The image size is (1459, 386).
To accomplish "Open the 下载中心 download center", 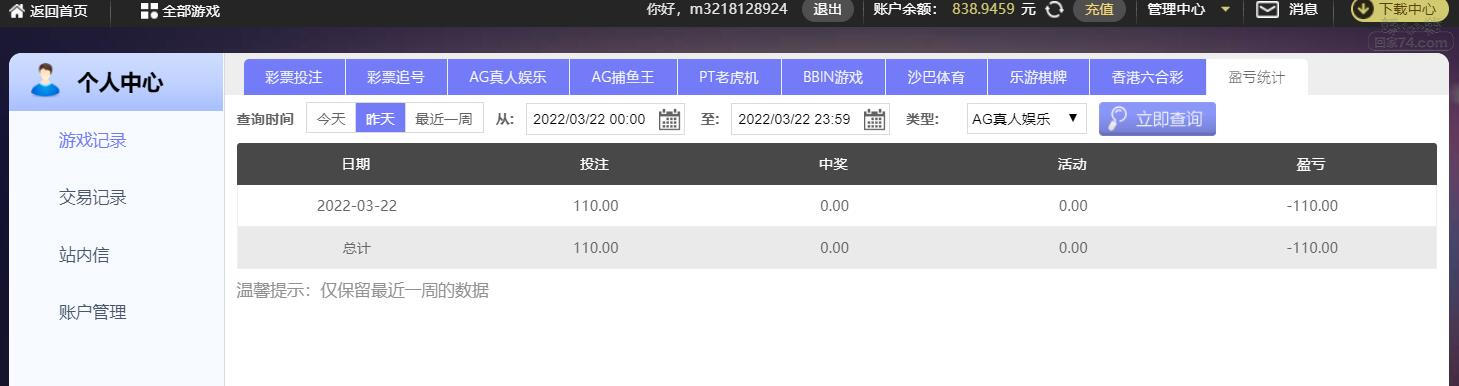I will 1399,10.
